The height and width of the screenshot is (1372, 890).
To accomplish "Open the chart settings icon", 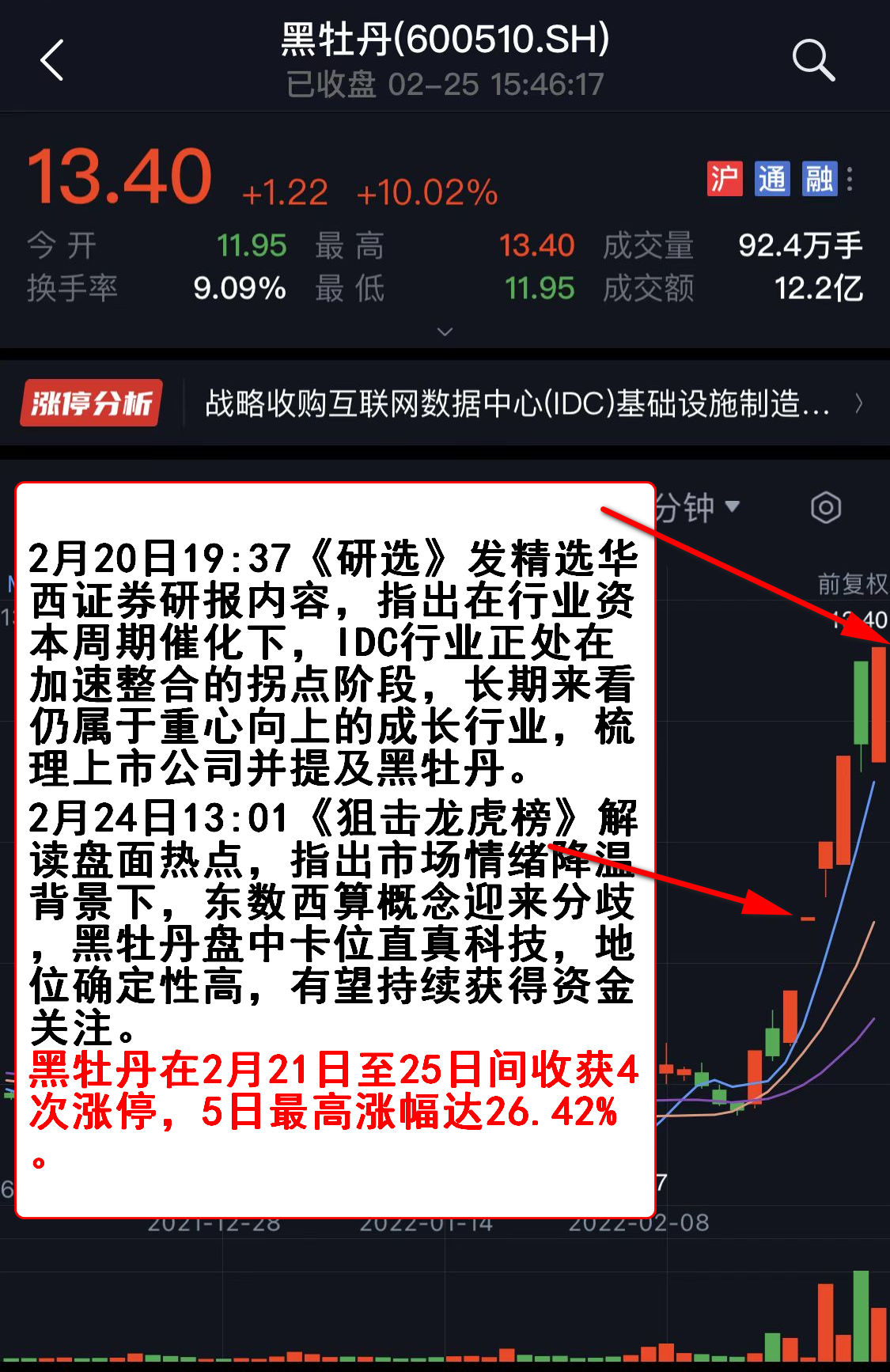I will click(826, 507).
